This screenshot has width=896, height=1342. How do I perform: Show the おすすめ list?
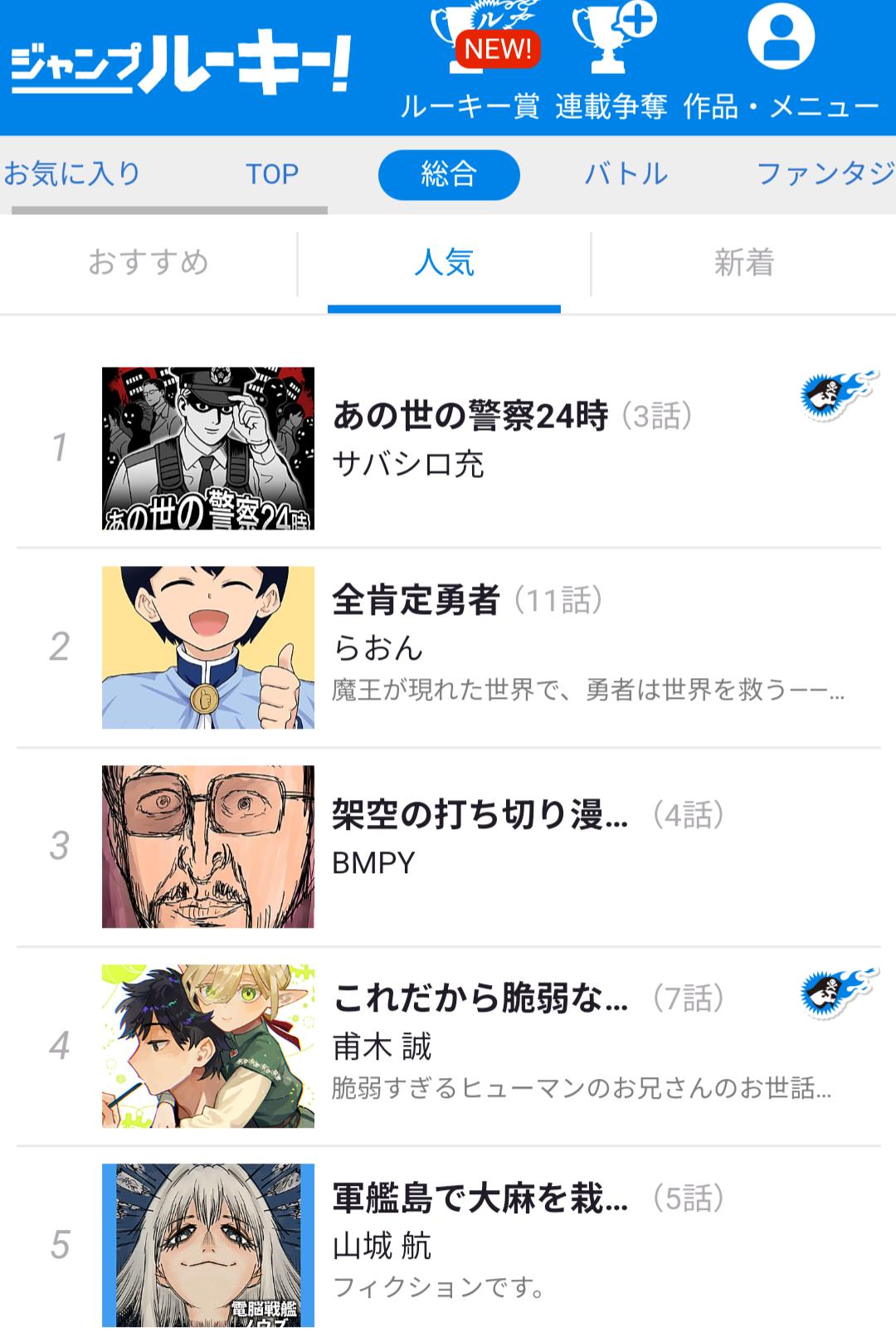pos(149,264)
